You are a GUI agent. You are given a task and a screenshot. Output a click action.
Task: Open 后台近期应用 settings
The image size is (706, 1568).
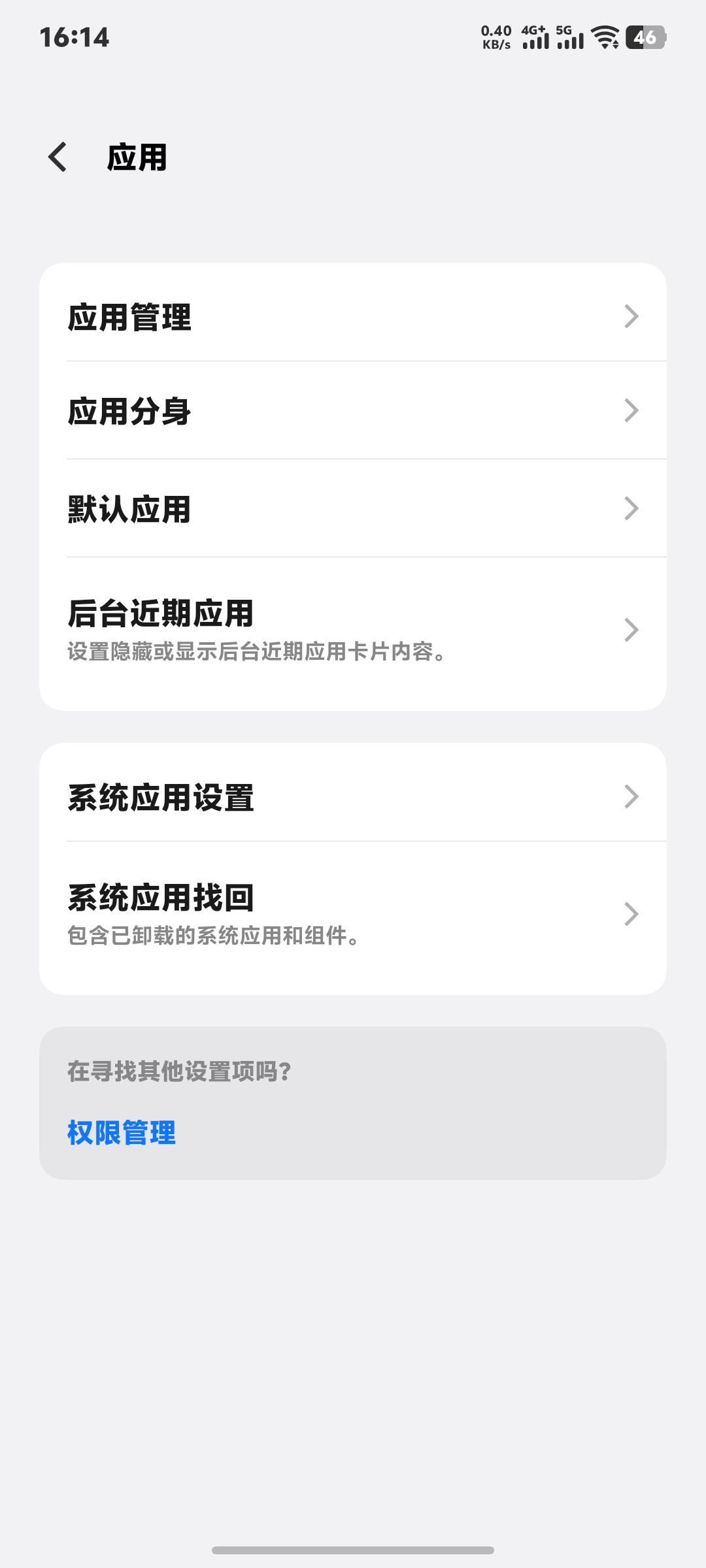point(353,630)
